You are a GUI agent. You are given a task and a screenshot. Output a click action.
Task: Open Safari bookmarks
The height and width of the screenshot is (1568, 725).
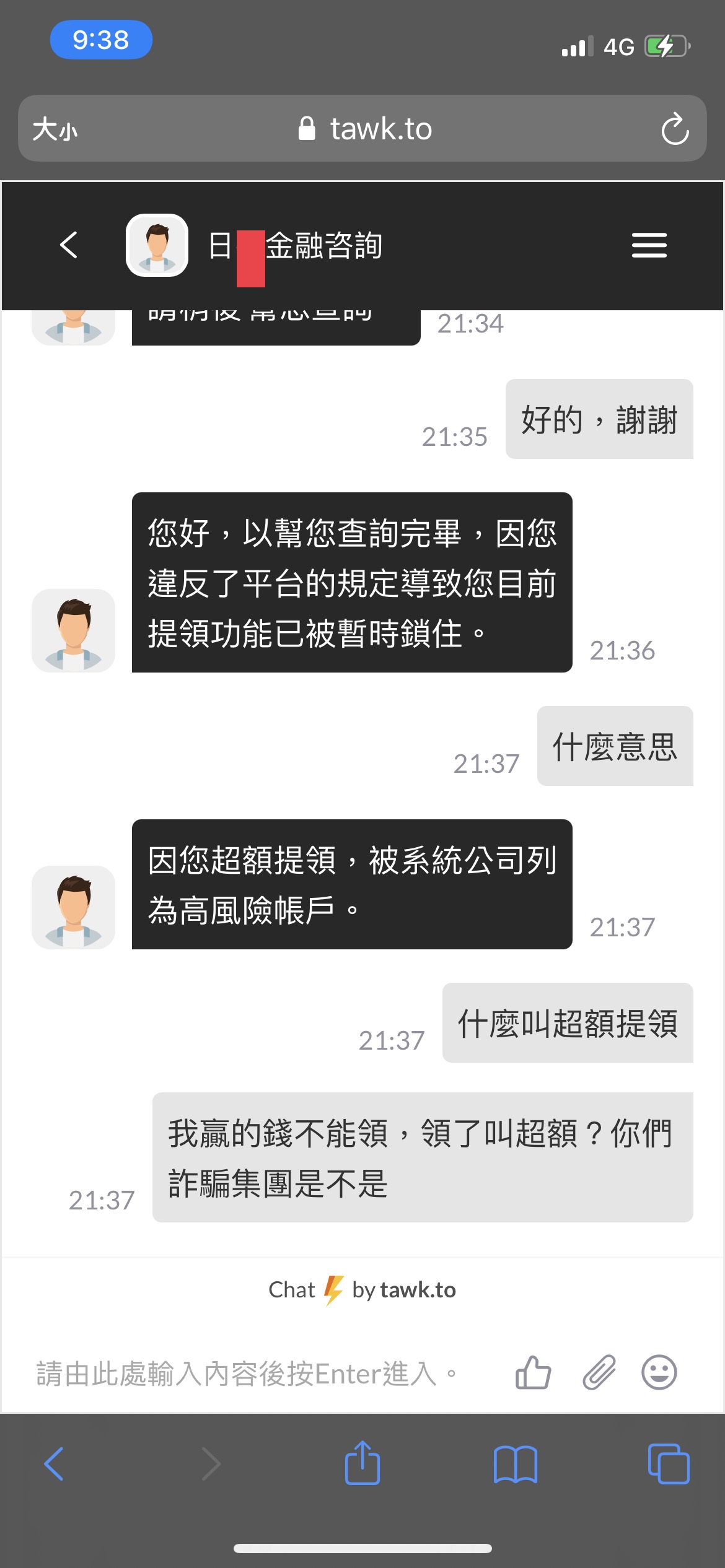pos(516,1464)
